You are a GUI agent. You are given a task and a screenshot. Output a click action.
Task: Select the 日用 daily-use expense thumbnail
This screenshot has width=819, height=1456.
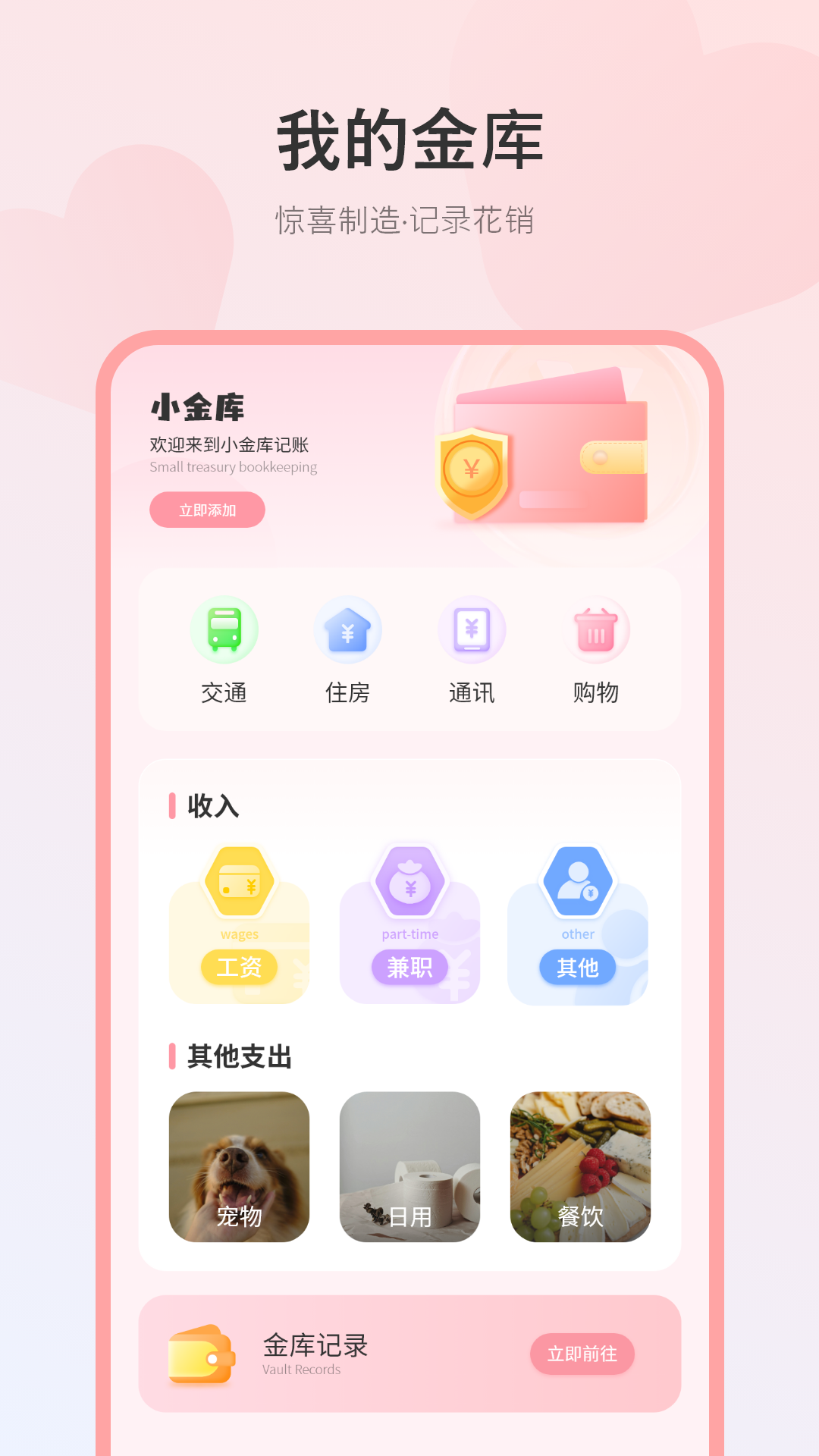(409, 1169)
